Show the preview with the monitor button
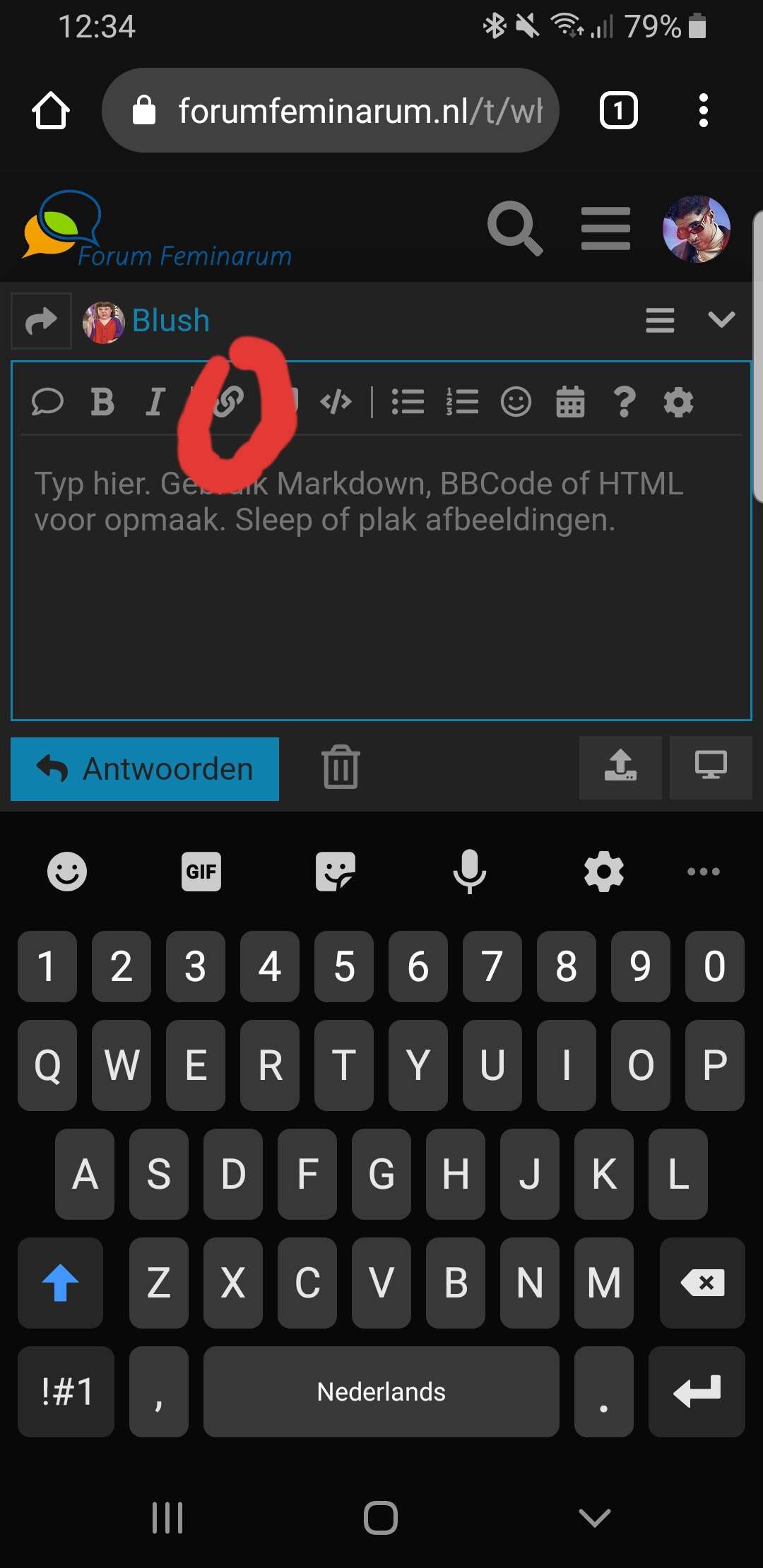This screenshot has width=763, height=1568. click(x=711, y=767)
